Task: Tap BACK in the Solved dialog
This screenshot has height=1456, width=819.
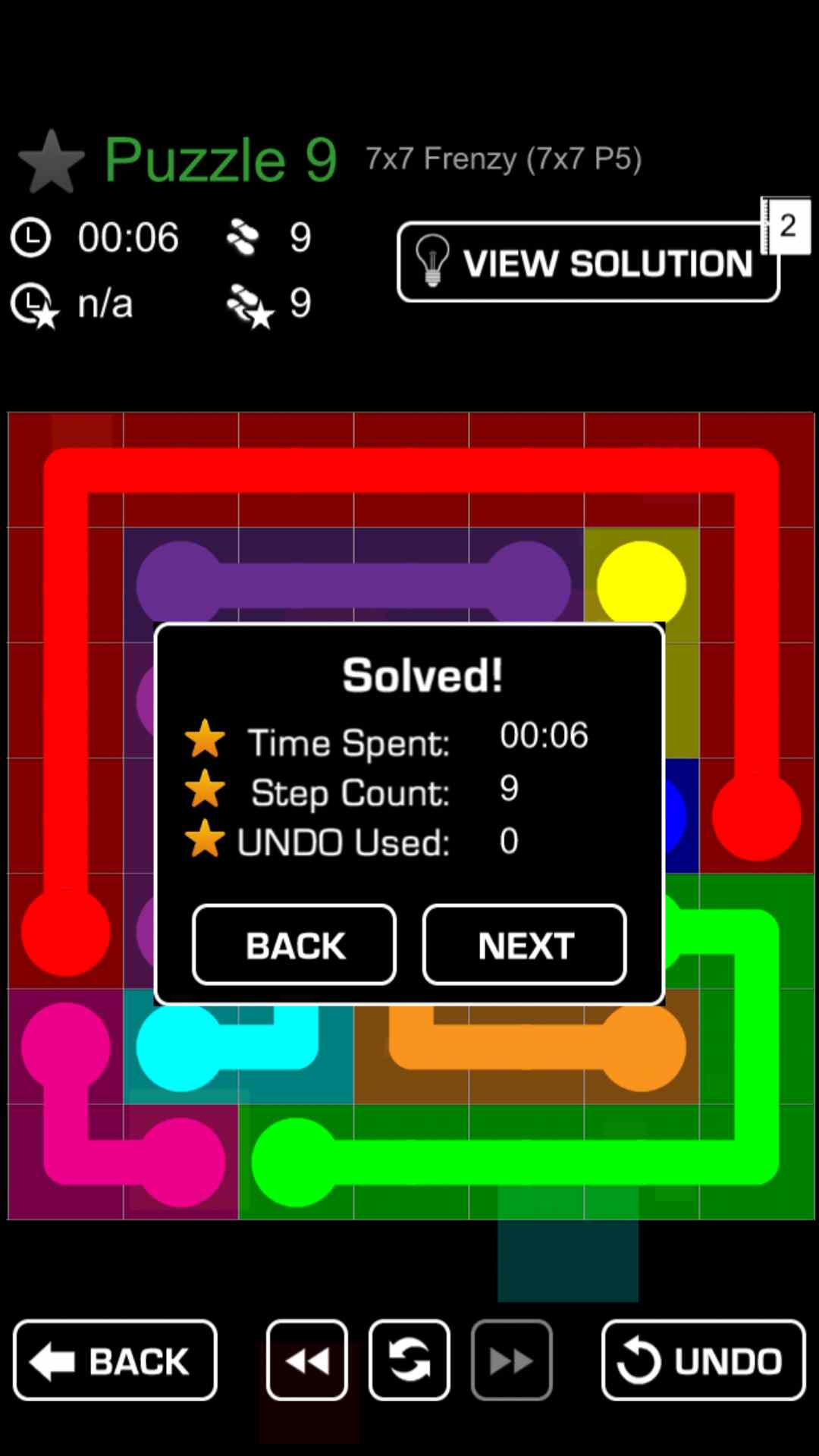Action: (x=294, y=945)
